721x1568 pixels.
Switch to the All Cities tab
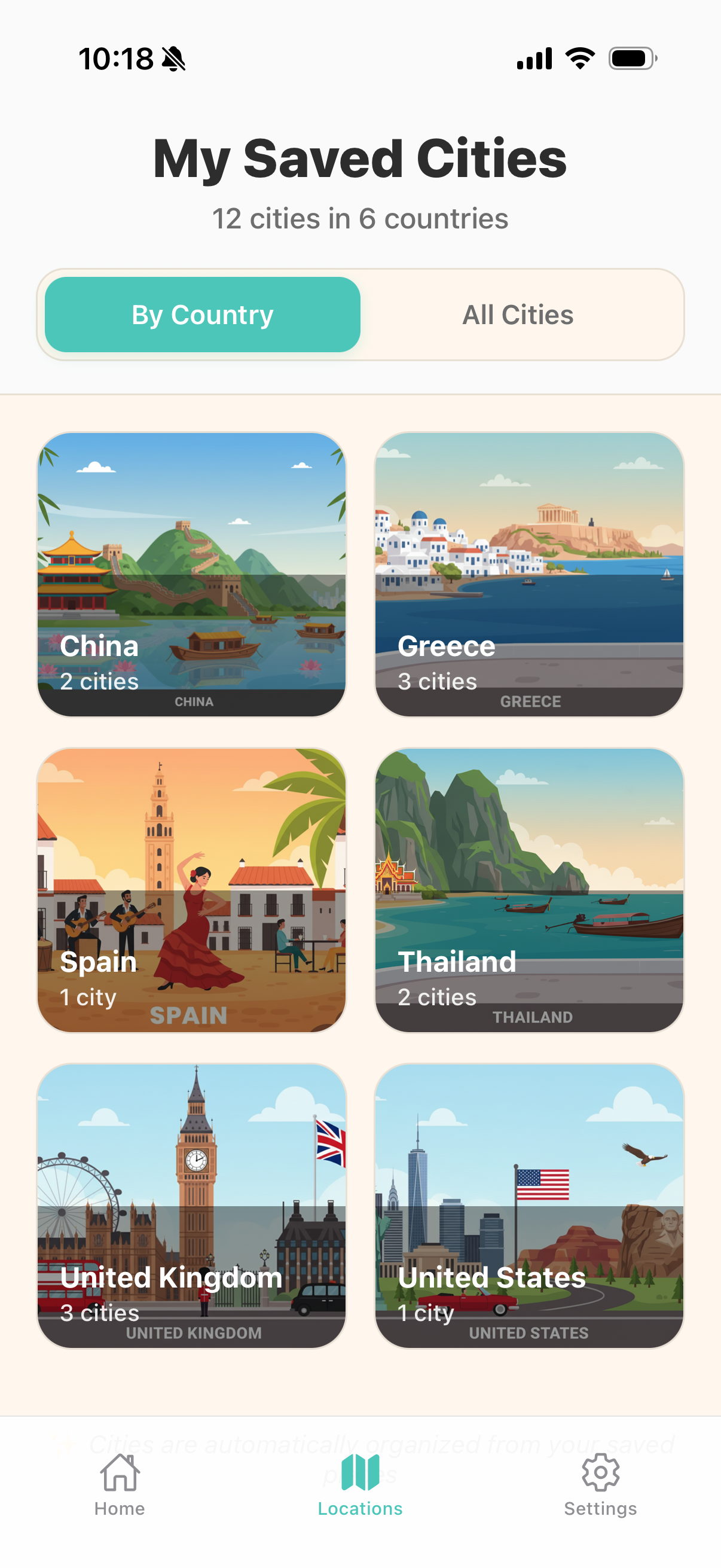tap(518, 314)
